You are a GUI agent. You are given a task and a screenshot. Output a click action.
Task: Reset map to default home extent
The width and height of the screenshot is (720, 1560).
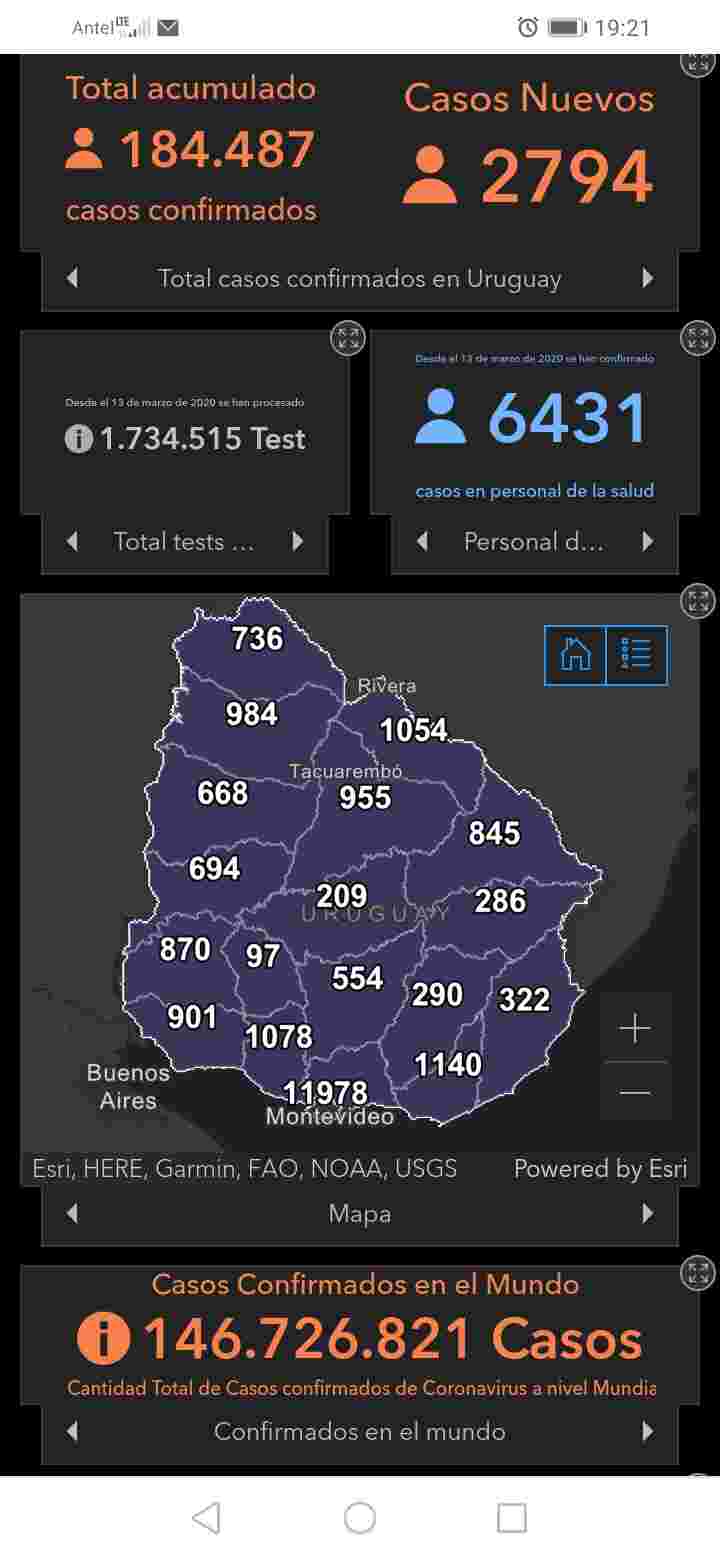tap(576, 655)
